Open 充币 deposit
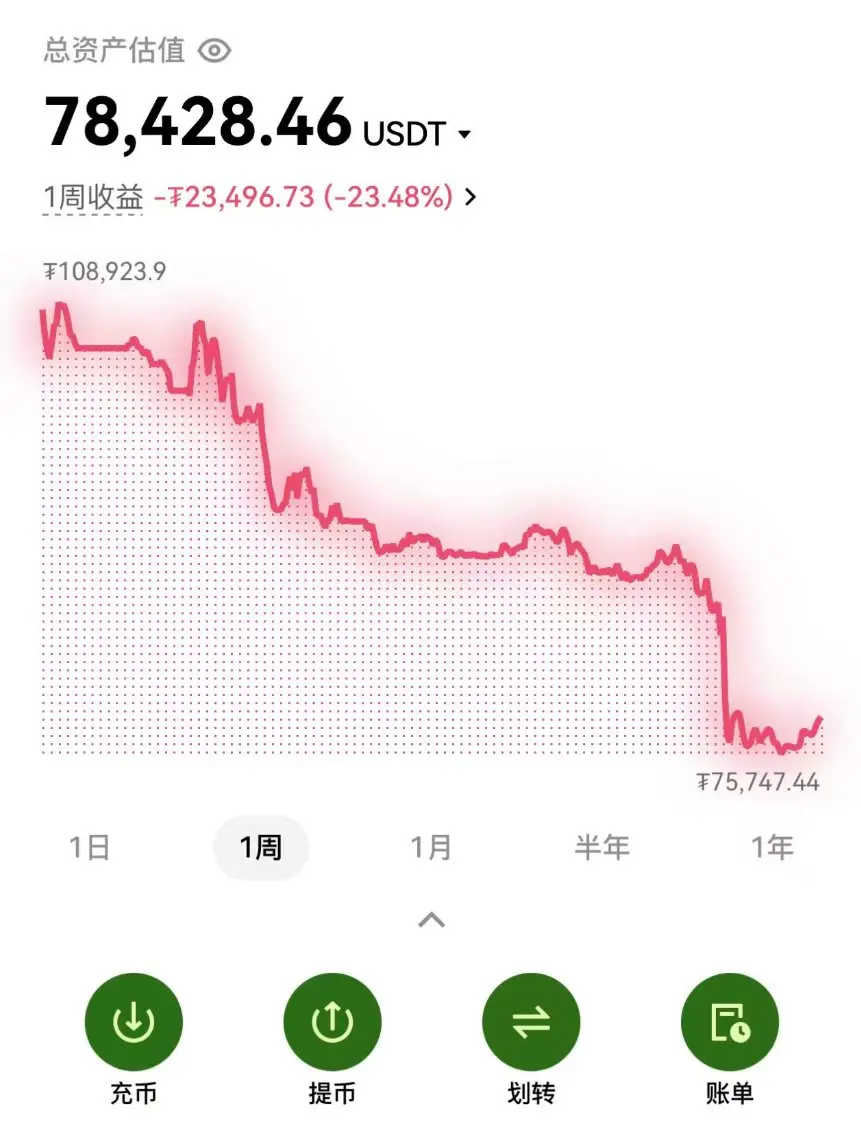861x1124 pixels. coord(134,1022)
